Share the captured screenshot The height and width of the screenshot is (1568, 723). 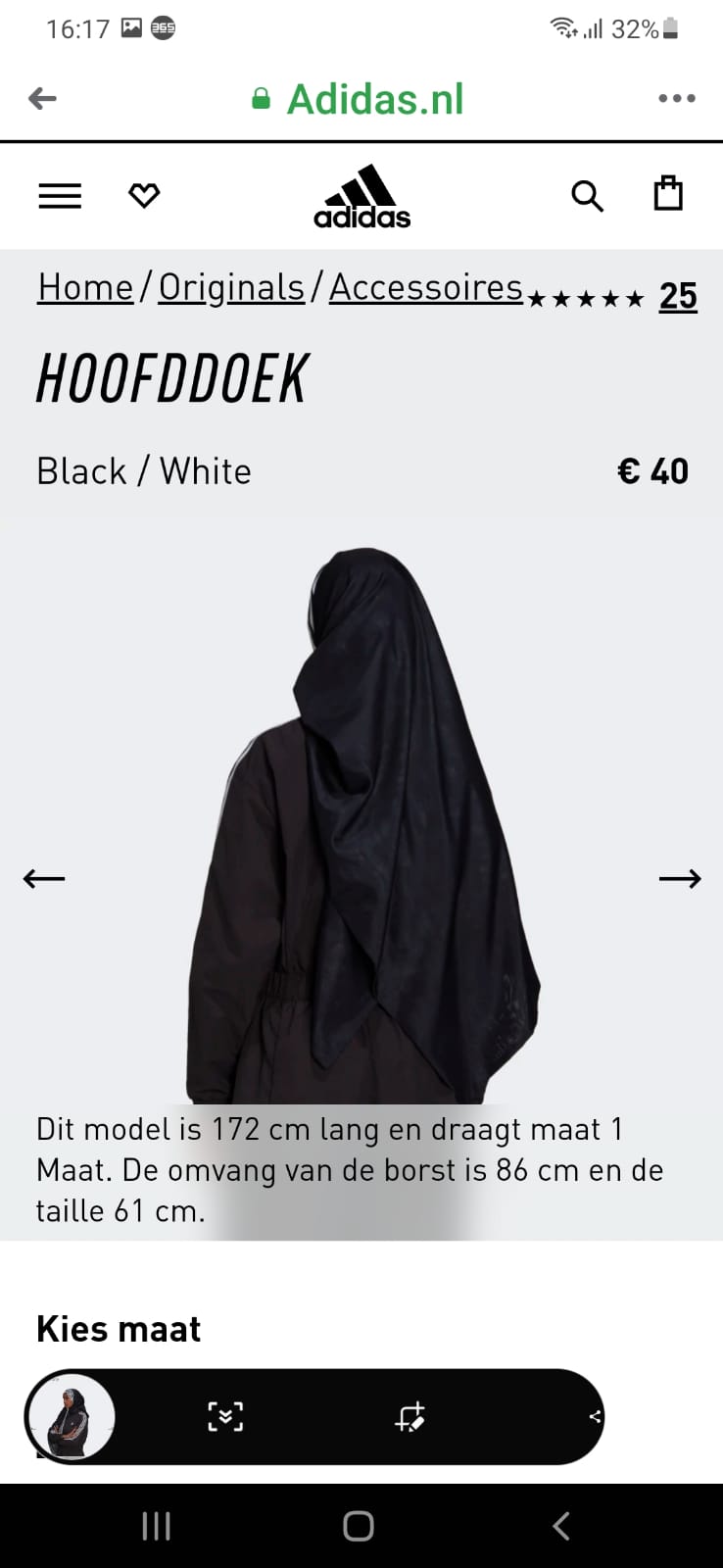tap(595, 1416)
